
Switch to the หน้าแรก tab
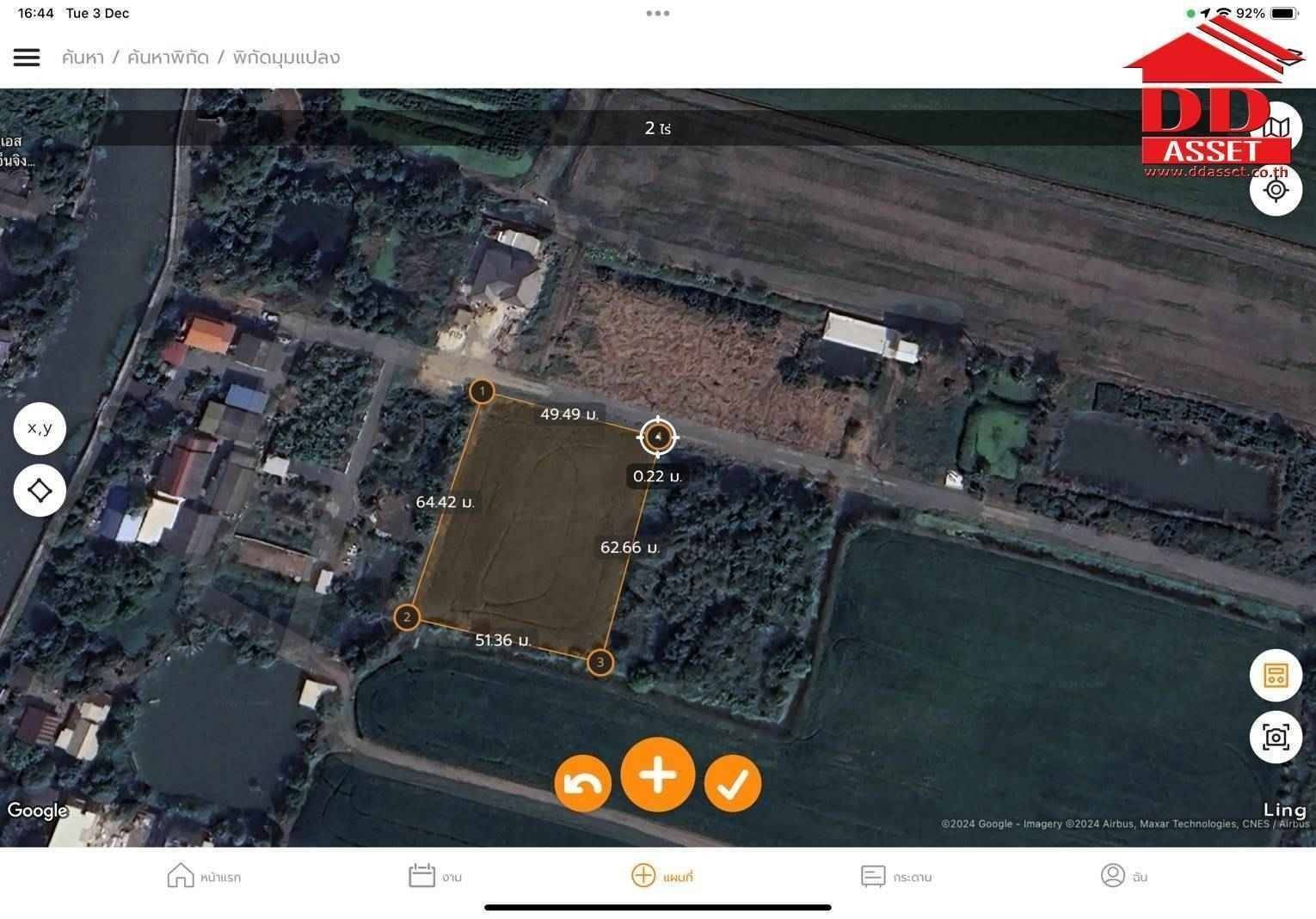pos(204,876)
